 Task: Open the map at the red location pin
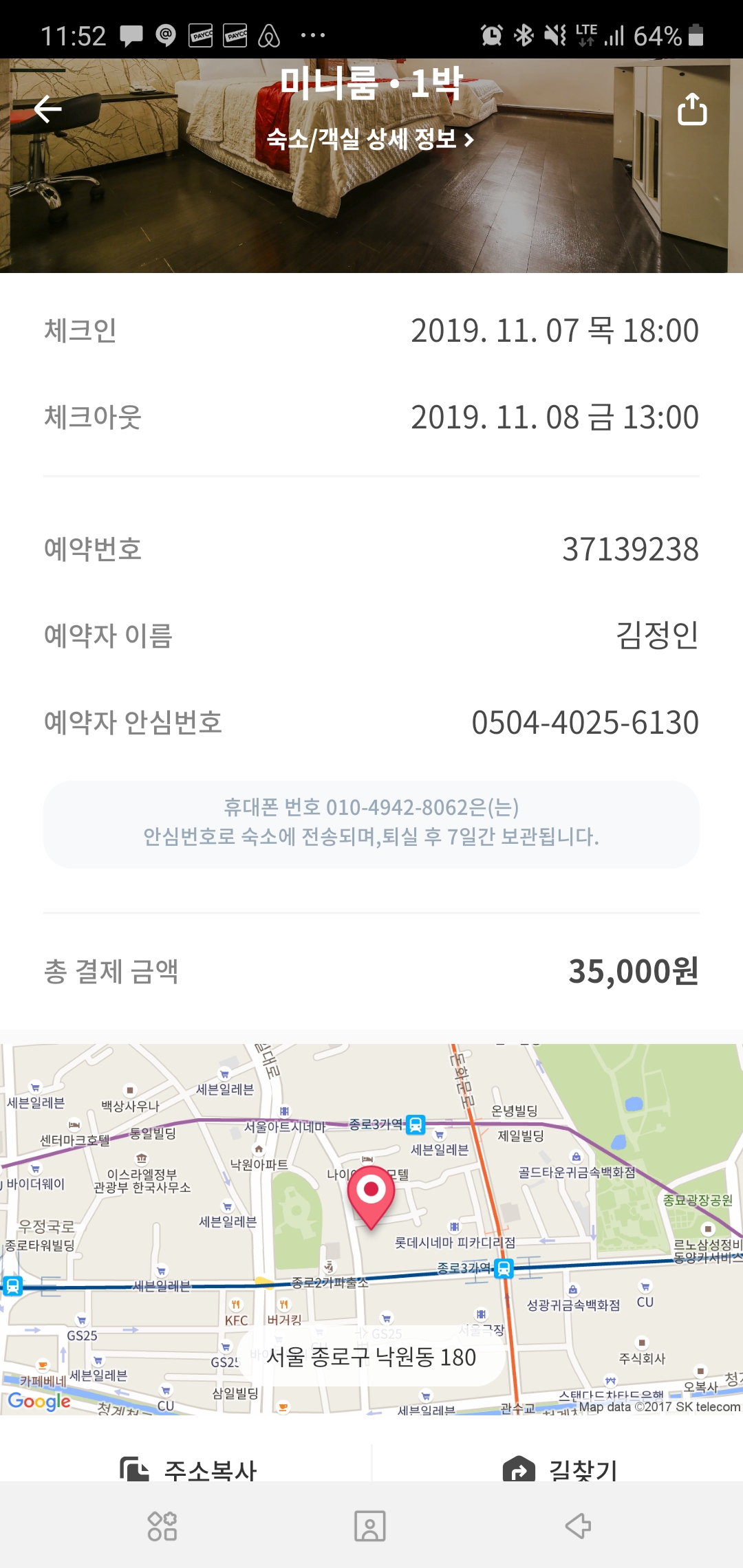(371, 1195)
